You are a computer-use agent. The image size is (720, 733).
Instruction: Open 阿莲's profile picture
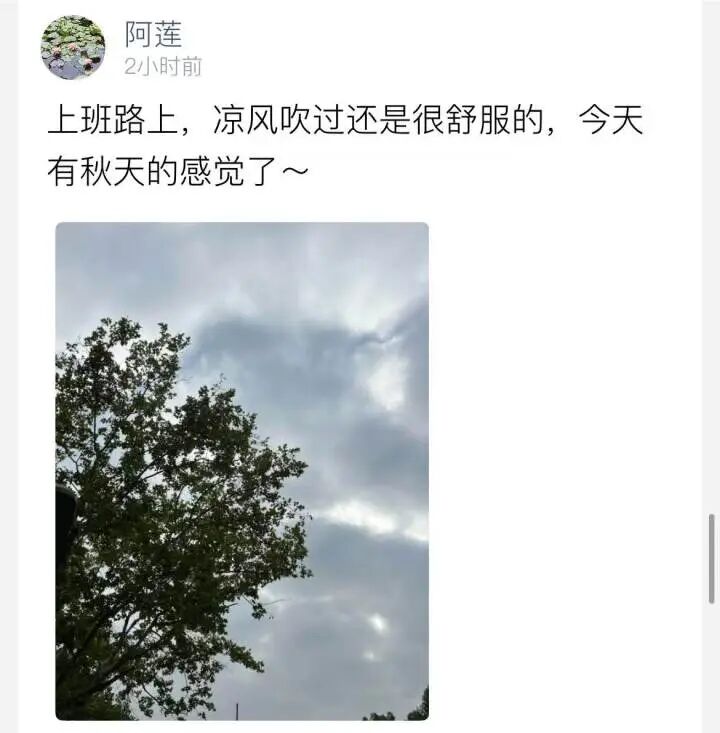click(72, 47)
